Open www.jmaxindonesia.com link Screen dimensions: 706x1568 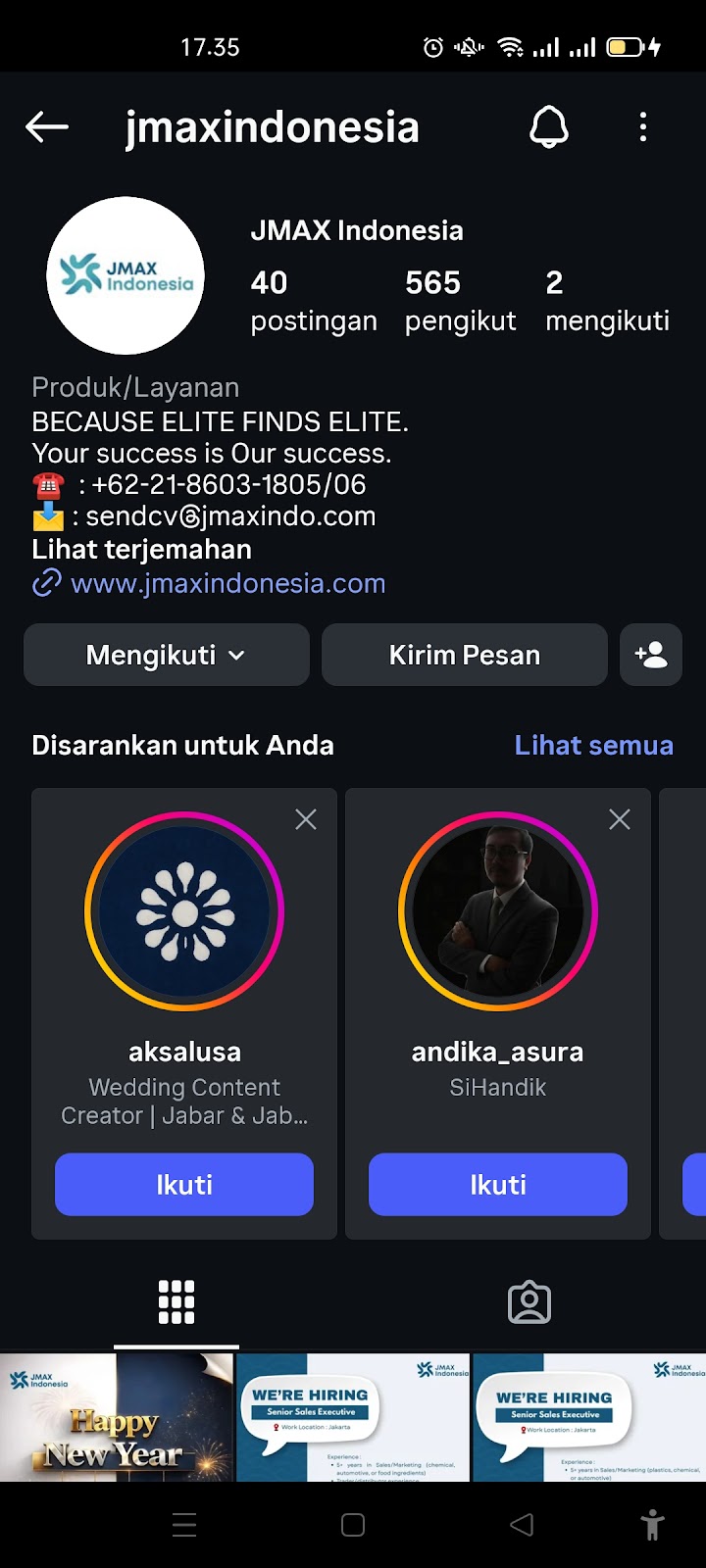click(x=227, y=584)
